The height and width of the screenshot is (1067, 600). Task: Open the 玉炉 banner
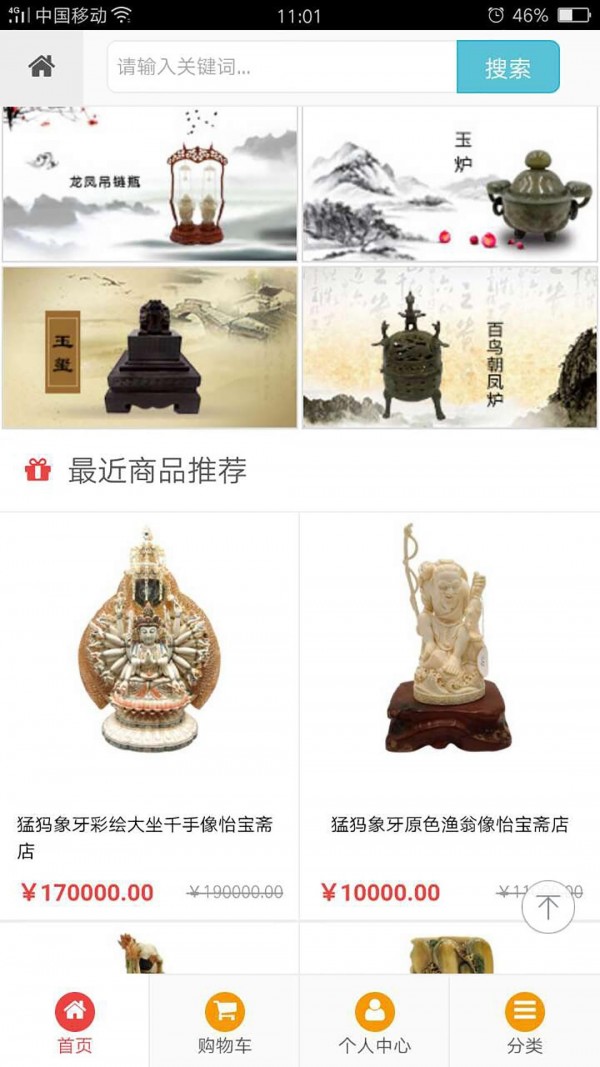pyautogui.click(x=450, y=184)
